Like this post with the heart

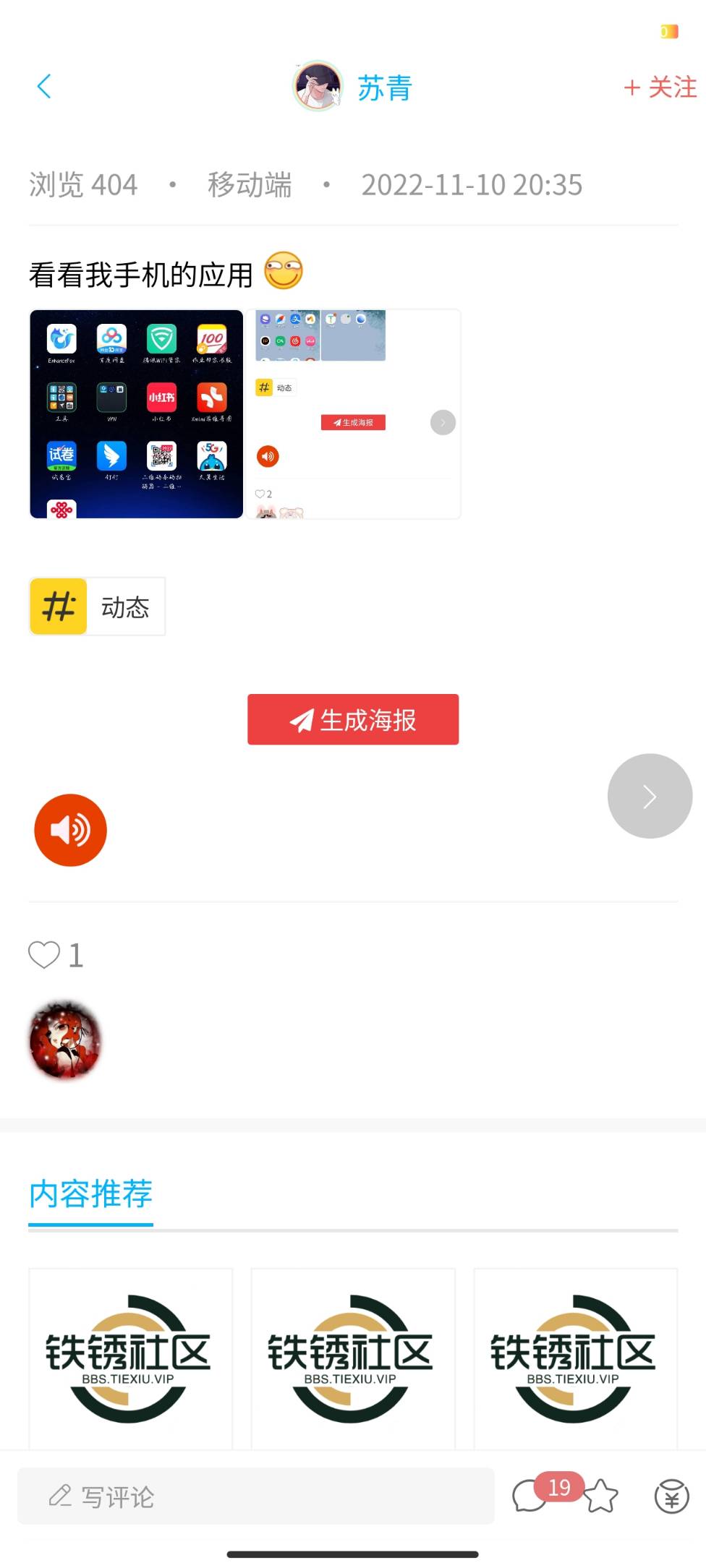[x=44, y=955]
